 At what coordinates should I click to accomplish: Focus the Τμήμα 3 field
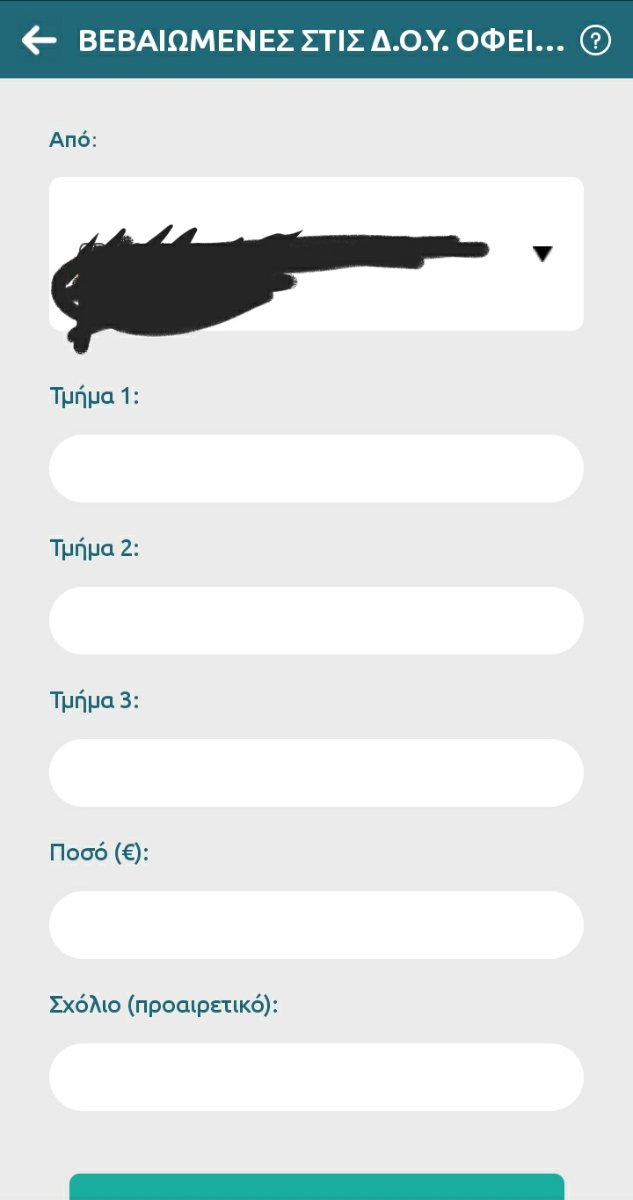316,773
